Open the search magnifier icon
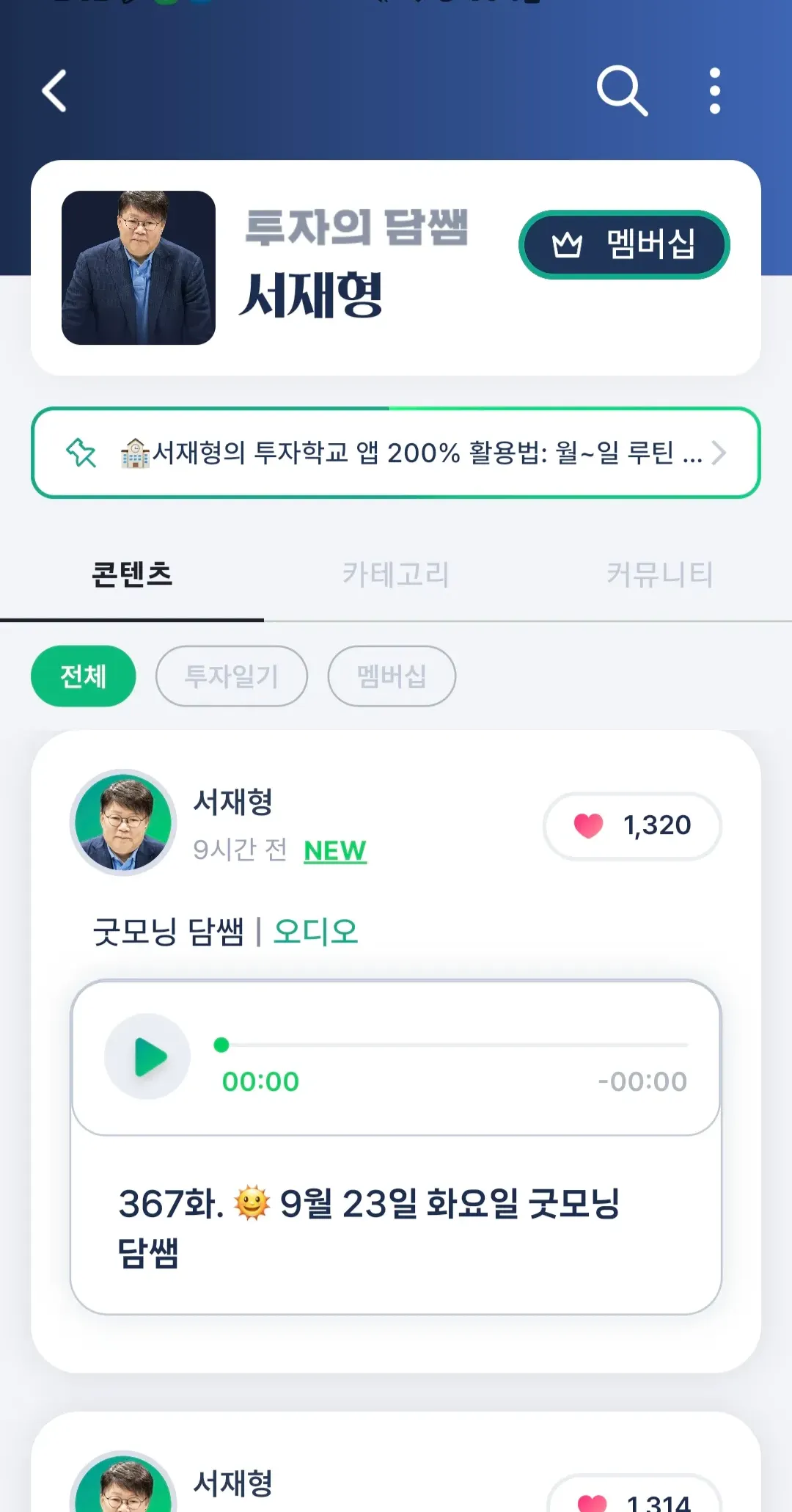This screenshot has width=792, height=1512. pyautogui.click(x=622, y=91)
